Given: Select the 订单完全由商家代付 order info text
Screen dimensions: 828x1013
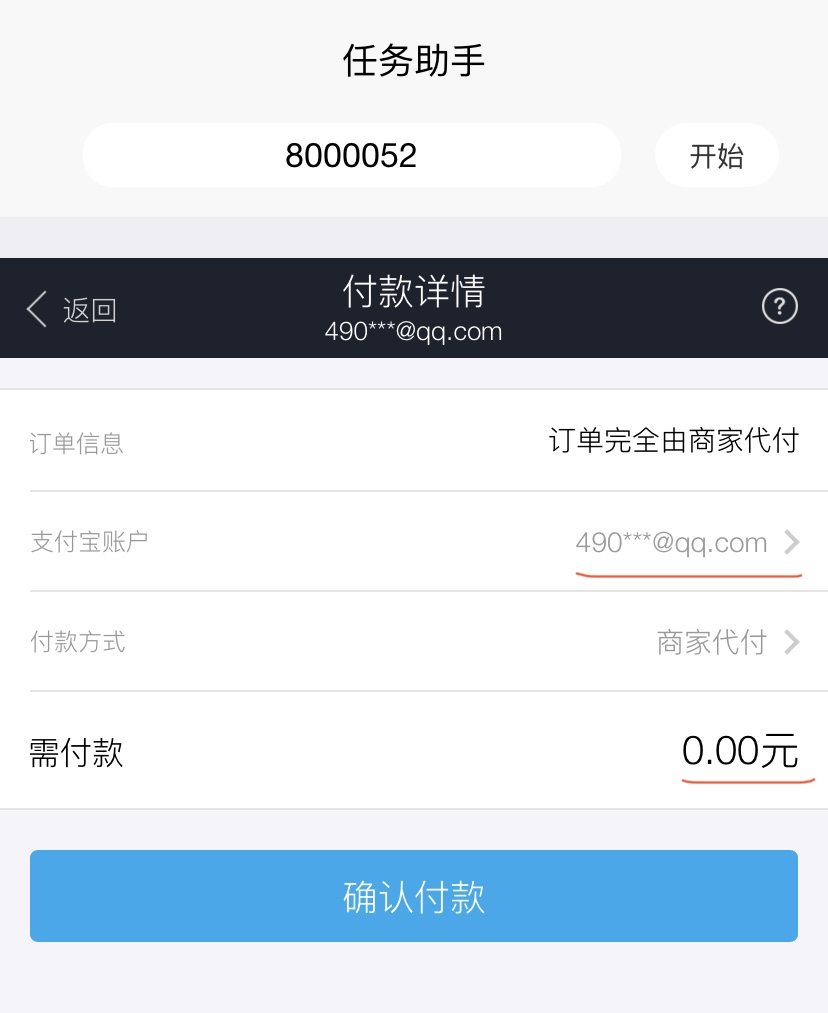Looking at the screenshot, I should tap(673, 440).
